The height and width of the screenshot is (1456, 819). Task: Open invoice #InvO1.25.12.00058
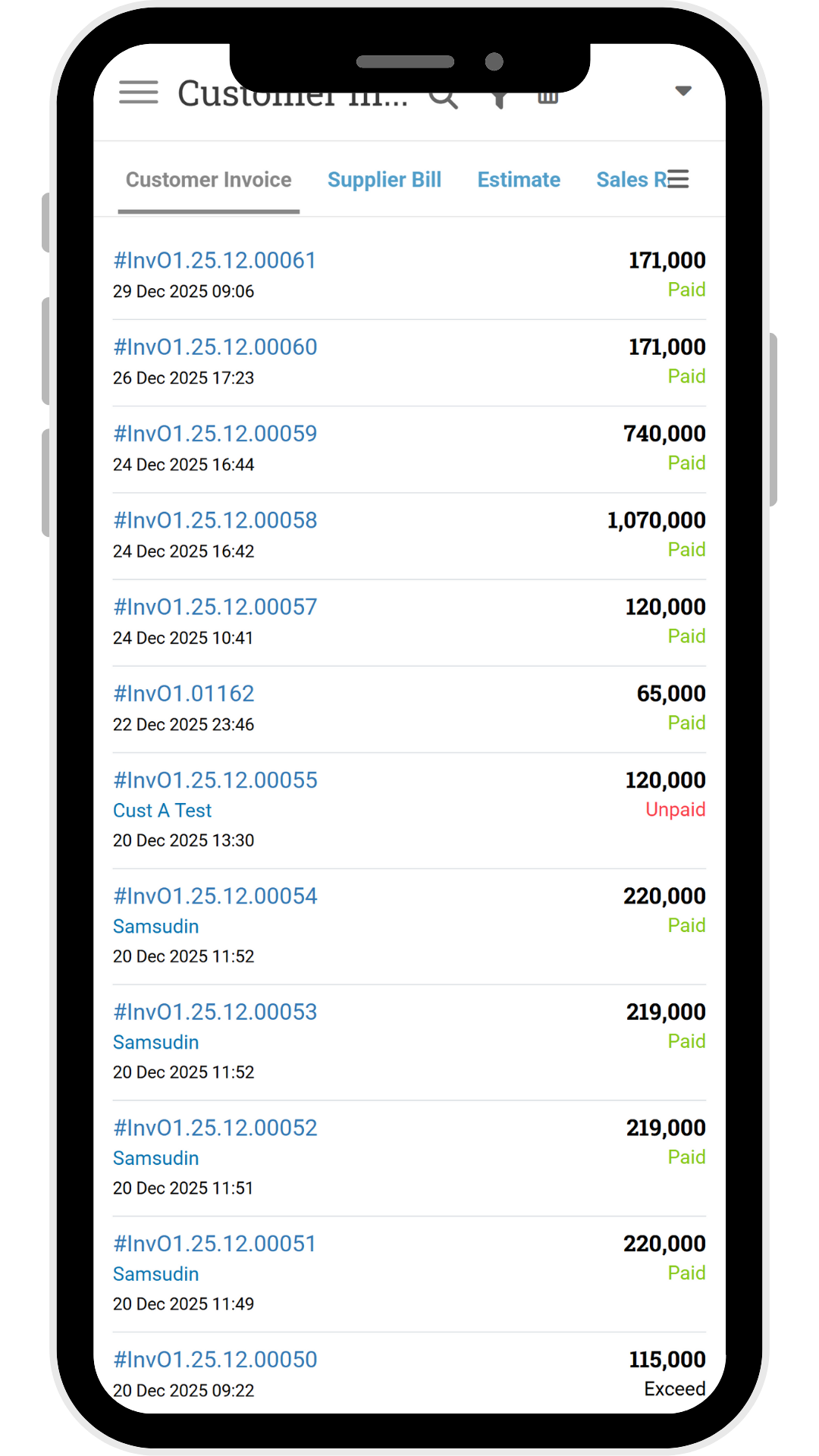pos(215,520)
